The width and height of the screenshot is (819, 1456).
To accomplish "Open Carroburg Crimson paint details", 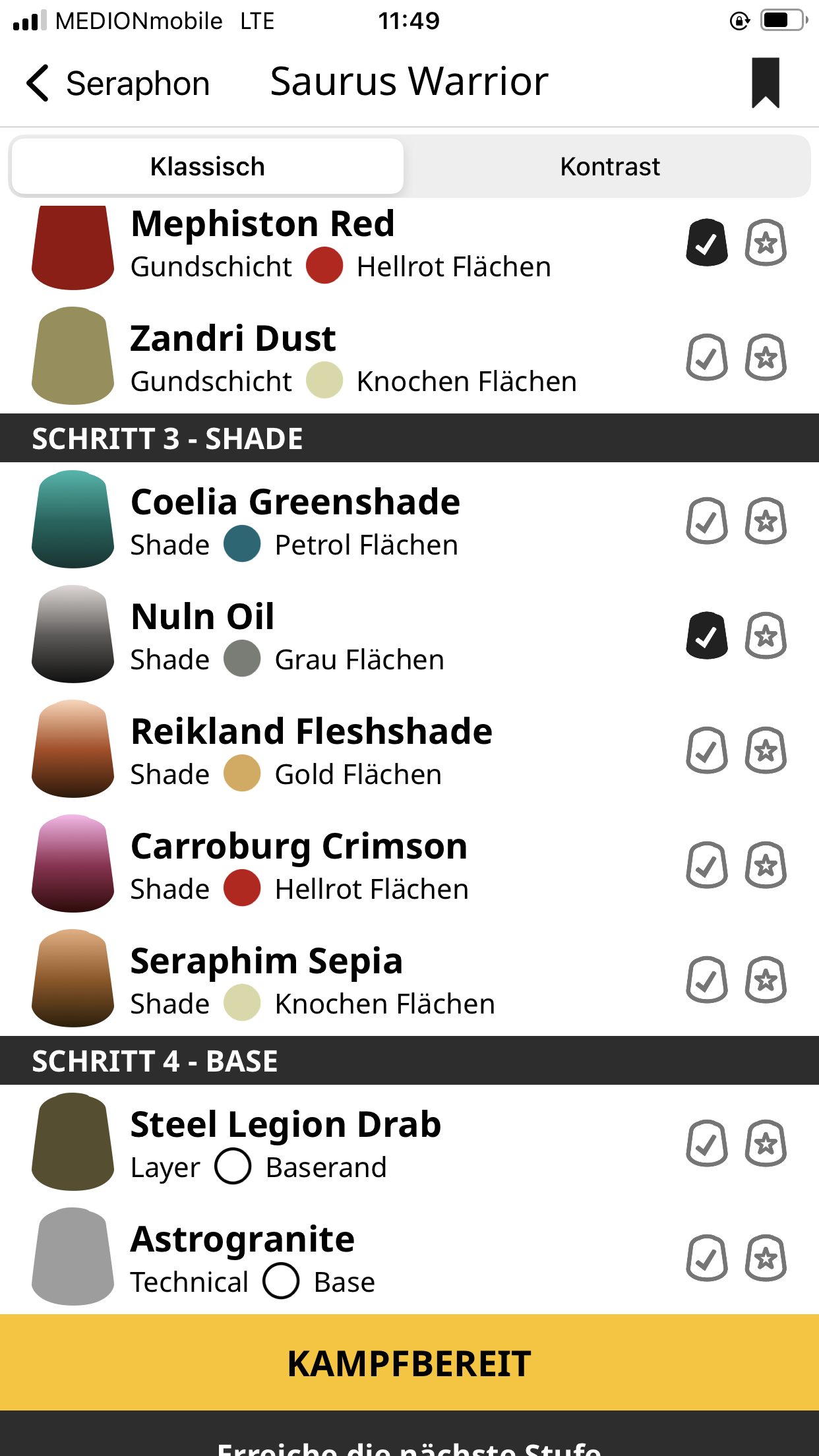I will (x=299, y=847).
